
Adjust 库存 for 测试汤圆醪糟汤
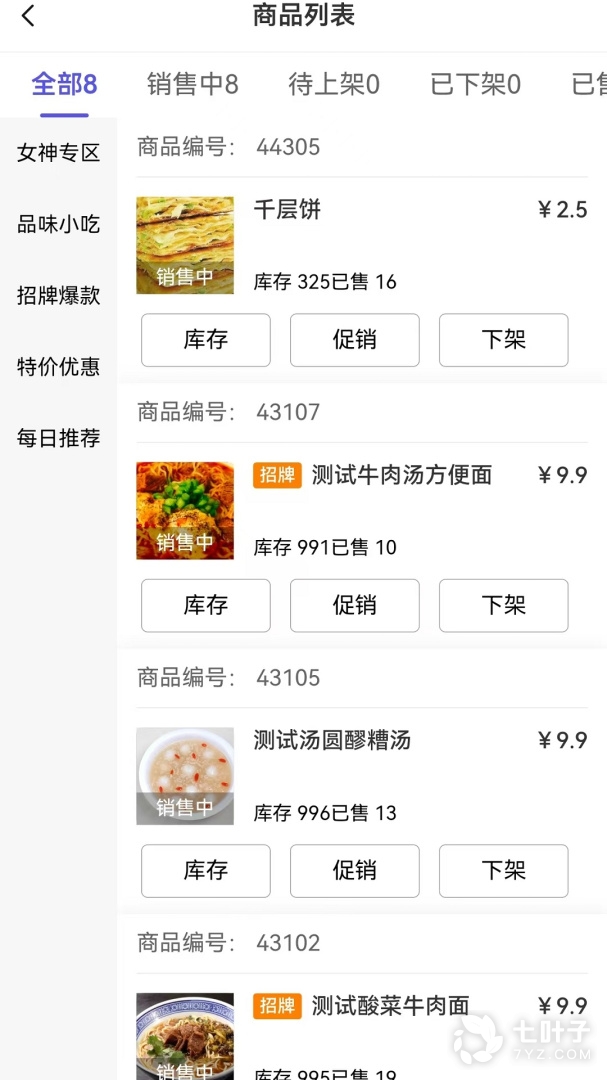click(206, 870)
